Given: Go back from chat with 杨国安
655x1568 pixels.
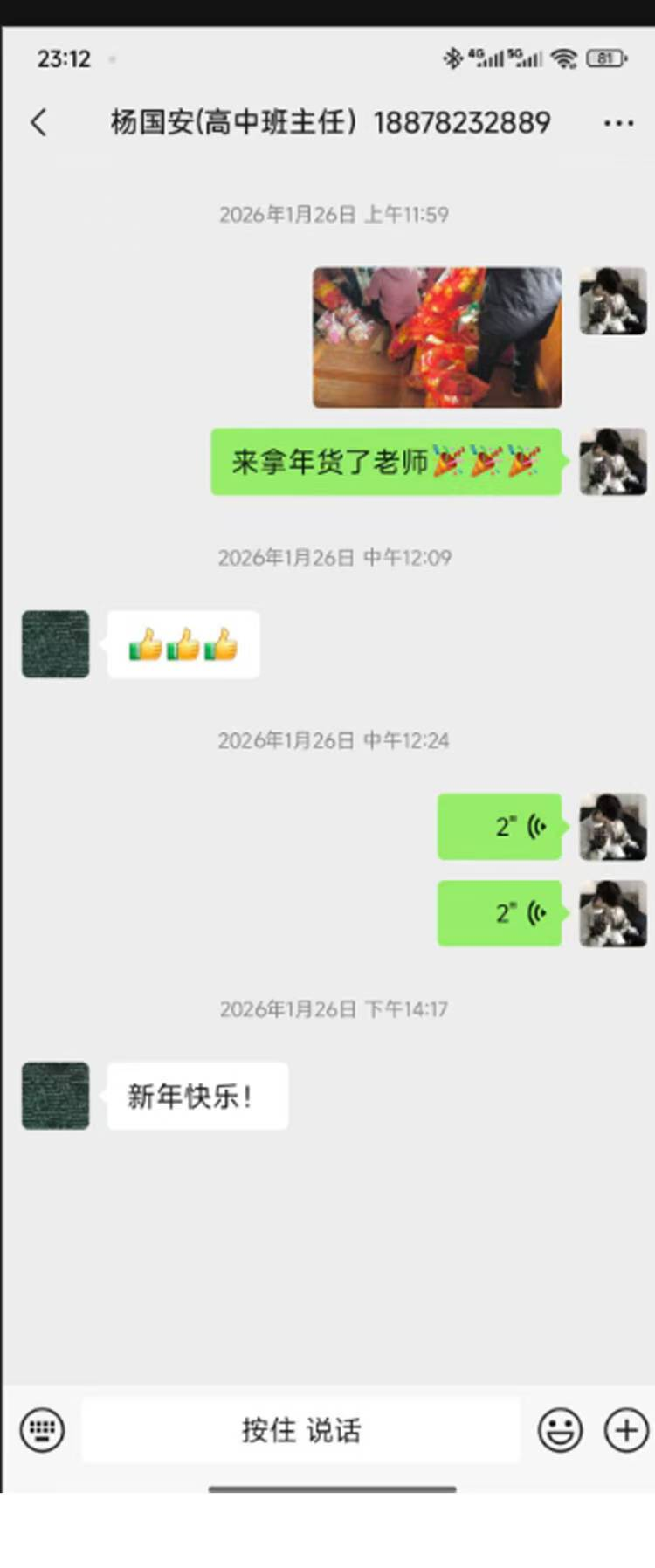Looking at the screenshot, I should [x=38, y=122].
